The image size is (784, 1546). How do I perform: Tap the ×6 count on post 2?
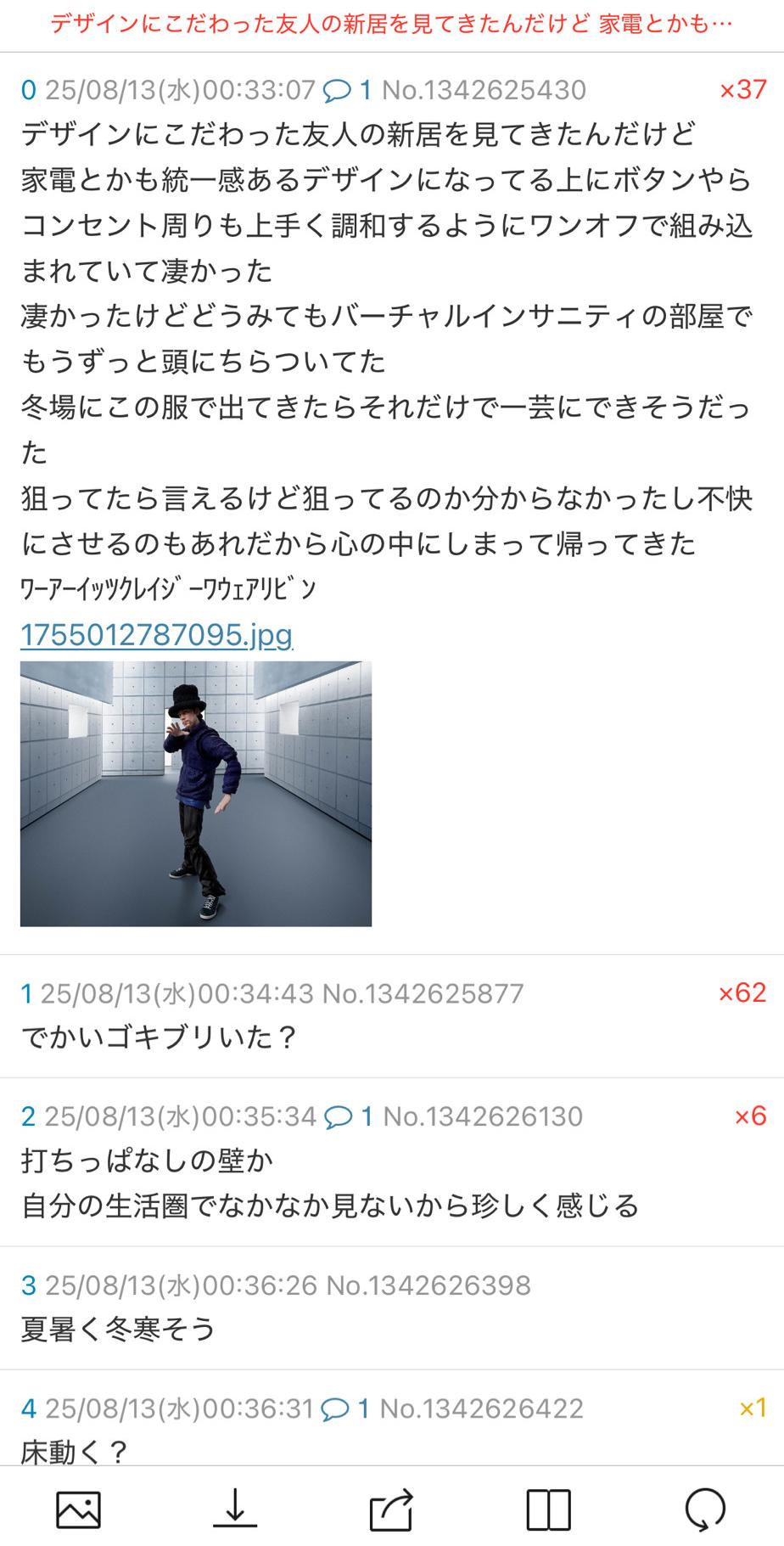750,1116
